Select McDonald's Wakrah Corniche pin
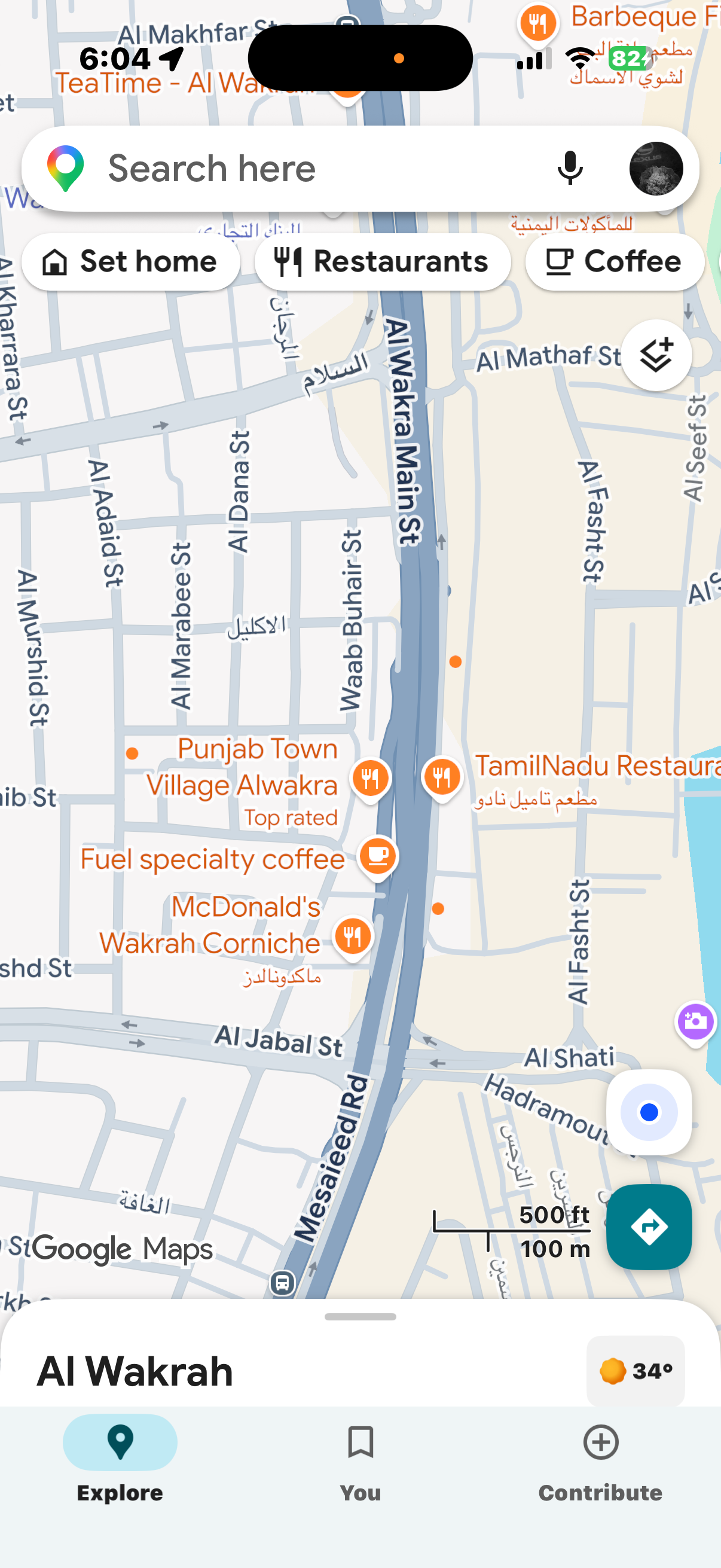The height and width of the screenshot is (1568, 721). click(353, 938)
